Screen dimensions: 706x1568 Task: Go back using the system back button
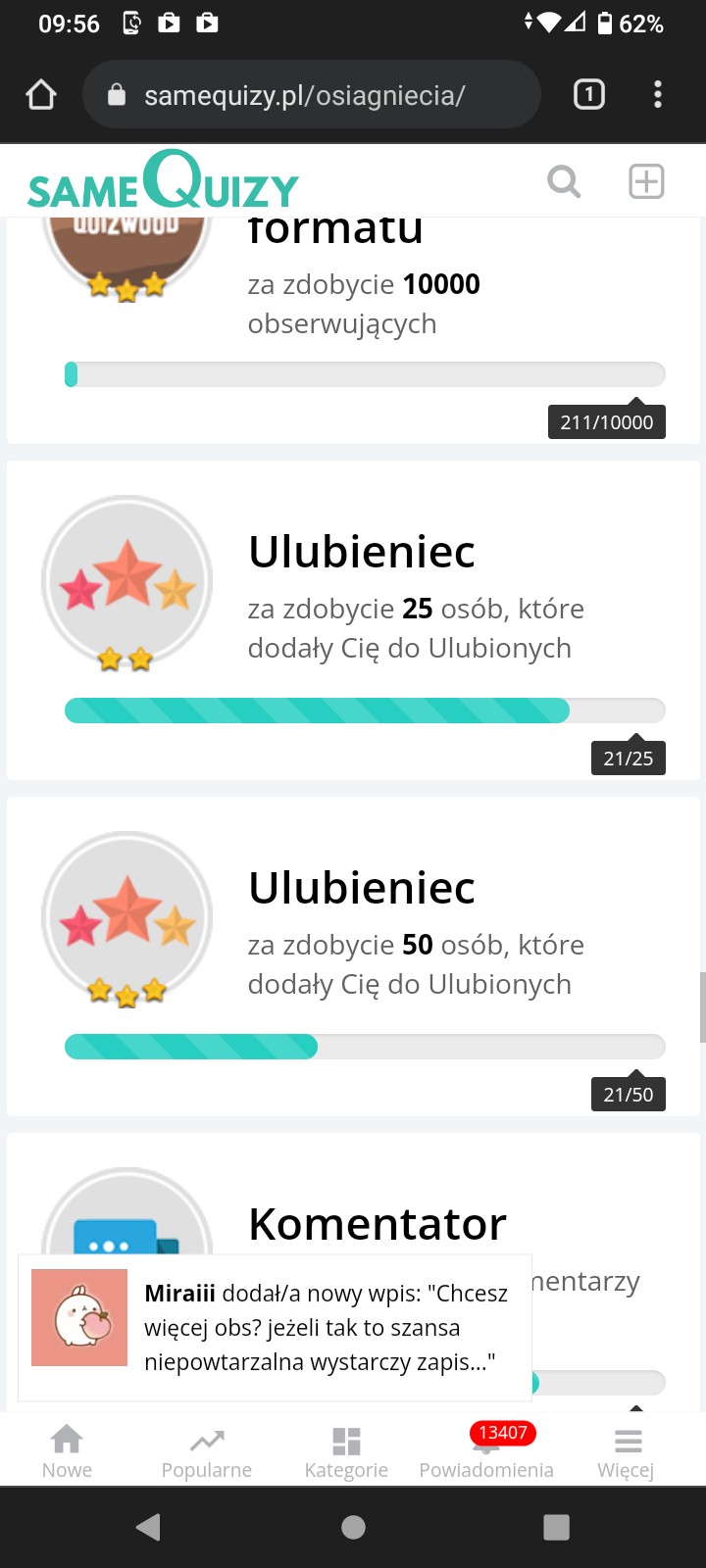(x=148, y=1527)
